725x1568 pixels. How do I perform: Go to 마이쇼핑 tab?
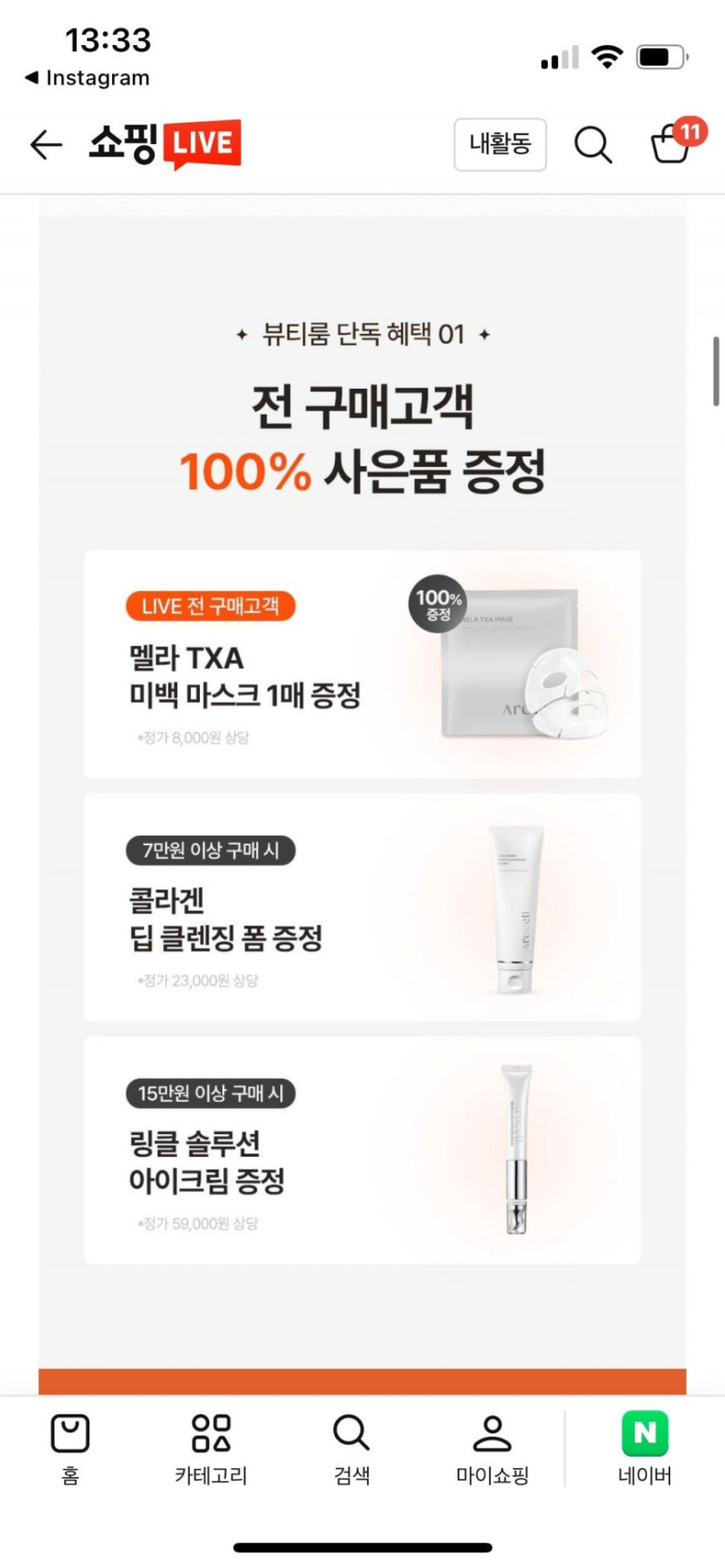492,1449
